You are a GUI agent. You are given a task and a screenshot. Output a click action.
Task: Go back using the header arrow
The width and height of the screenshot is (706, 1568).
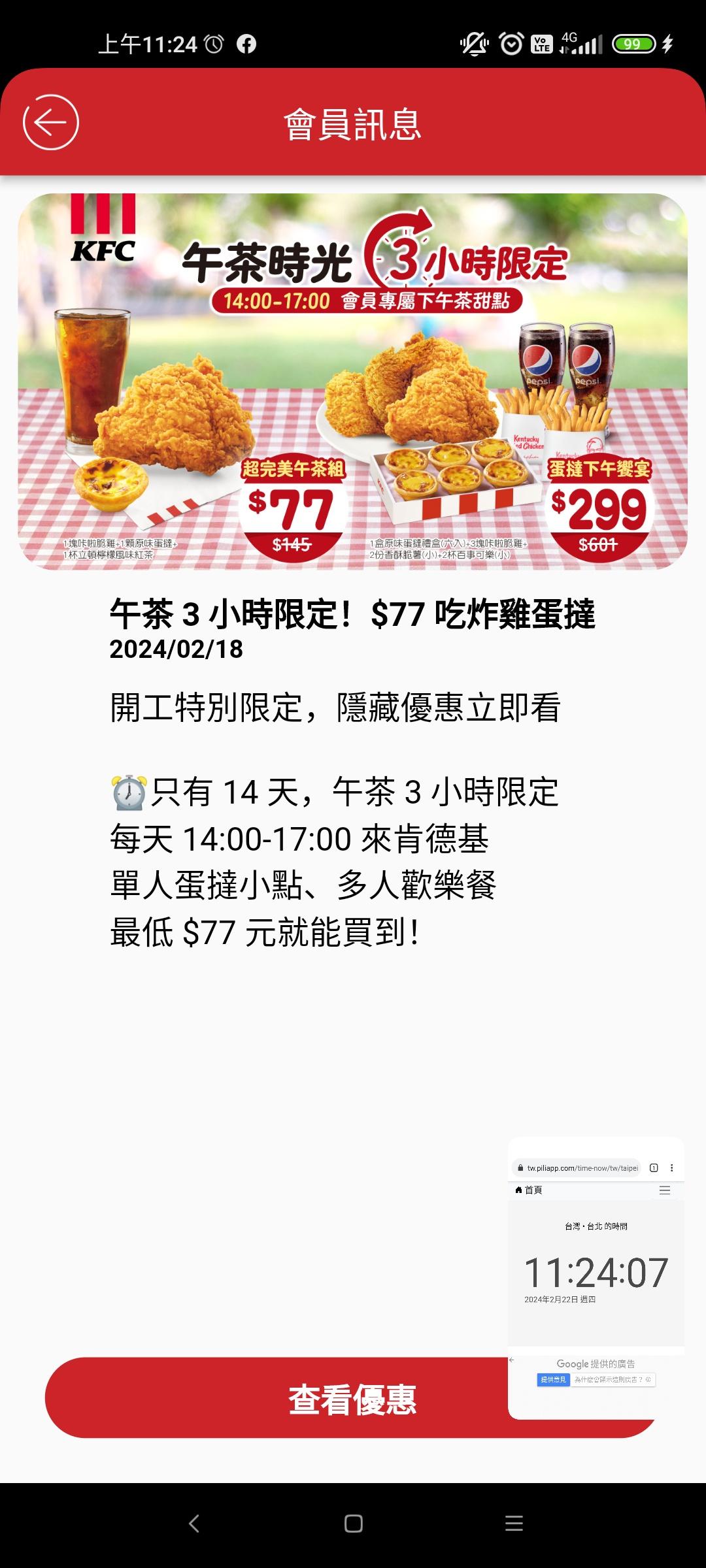coord(50,122)
